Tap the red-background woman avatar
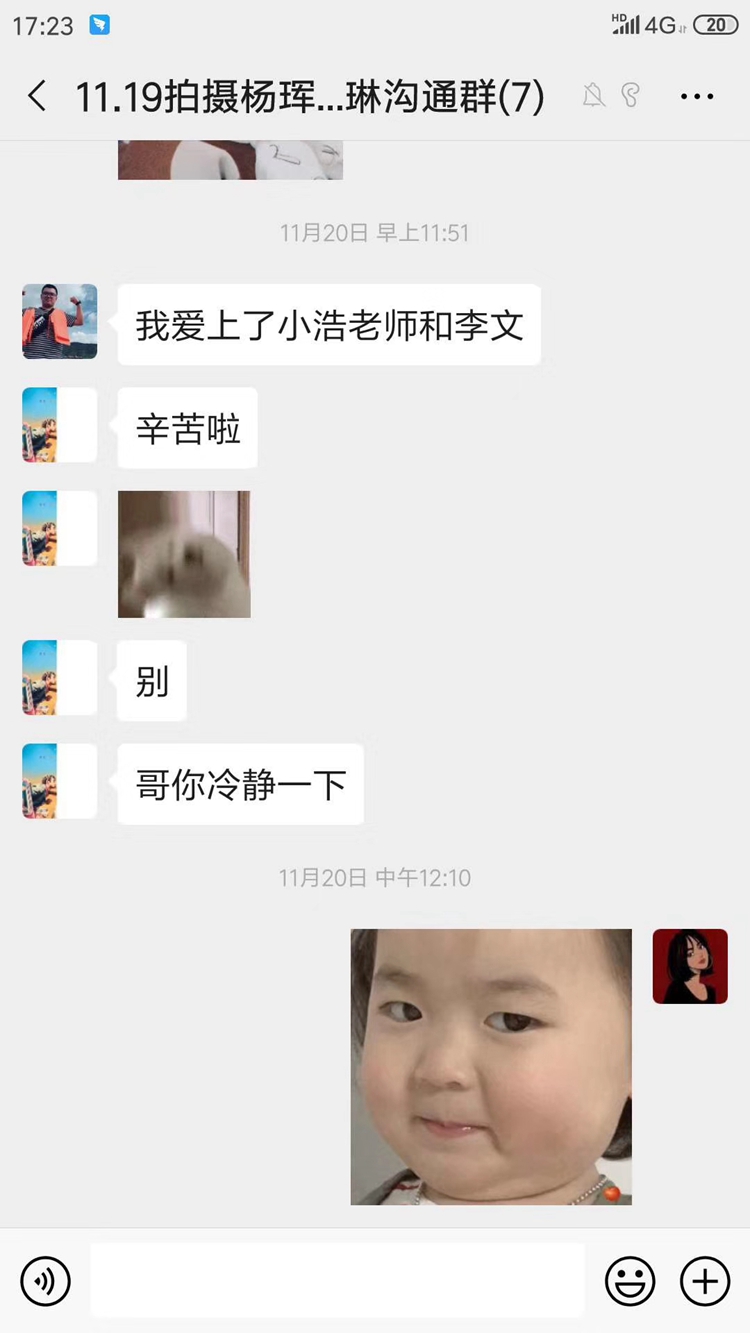This screenshot has width=750, height=1333. point(690,966)
